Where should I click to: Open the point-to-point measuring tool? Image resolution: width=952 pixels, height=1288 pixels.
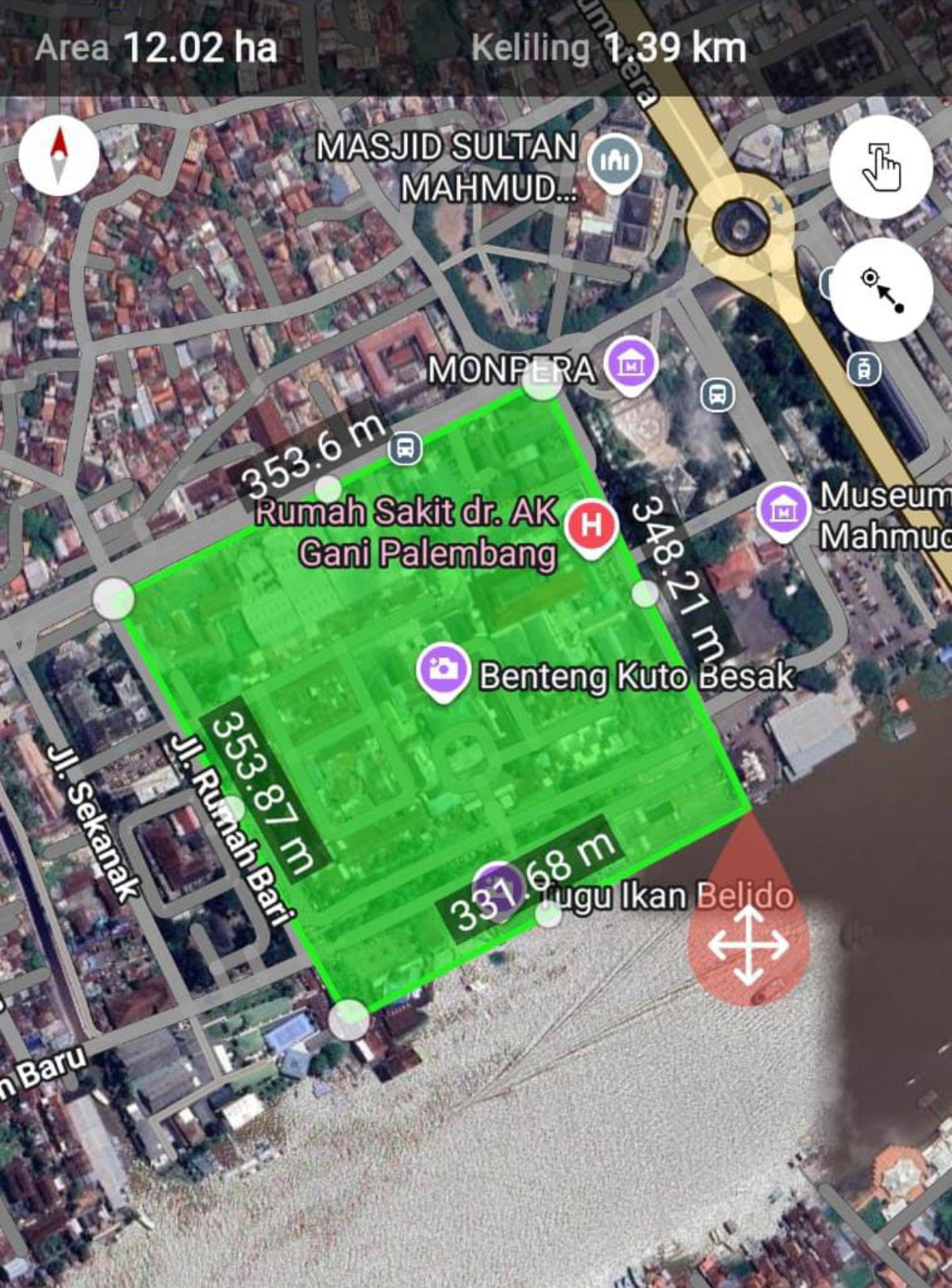click(x=881, y=290)
